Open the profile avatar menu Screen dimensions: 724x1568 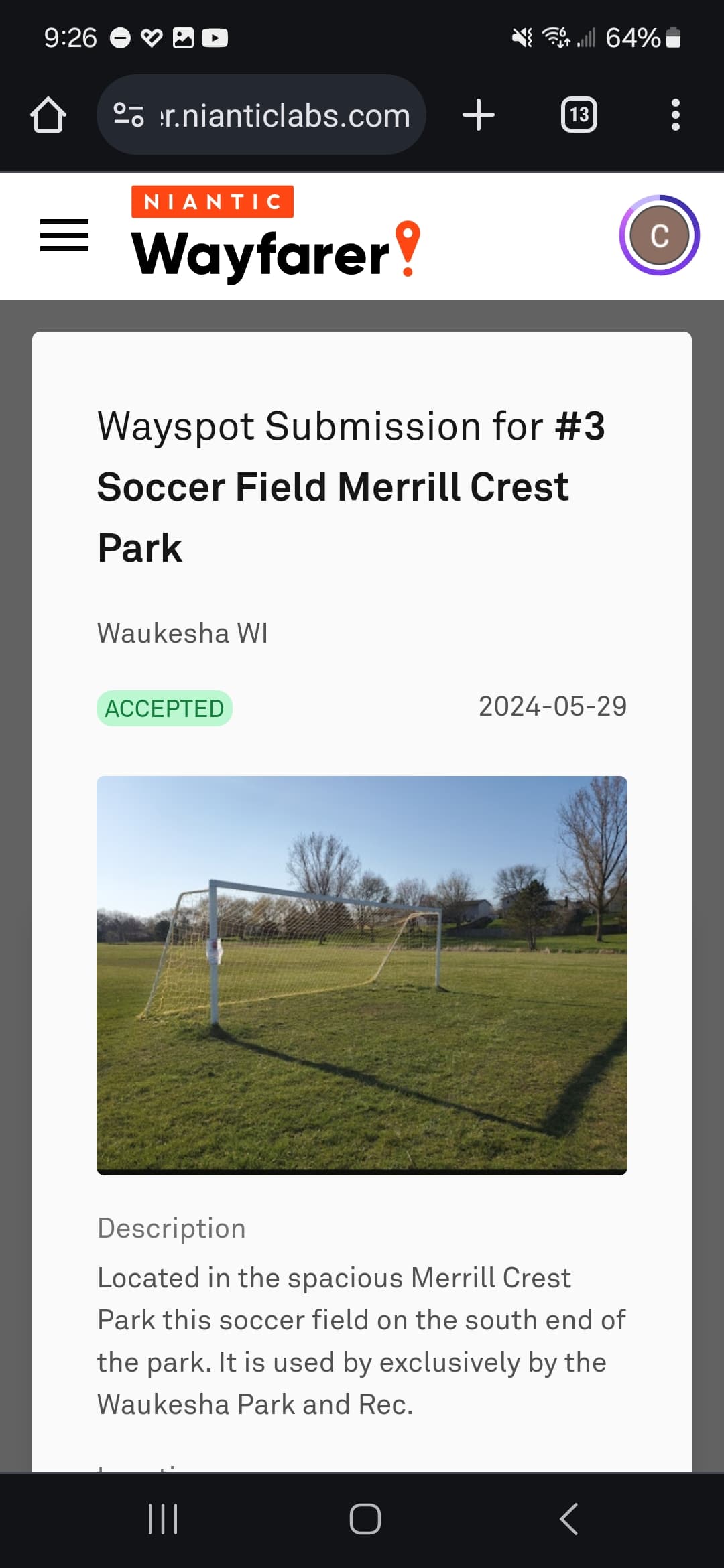point(659,235)
